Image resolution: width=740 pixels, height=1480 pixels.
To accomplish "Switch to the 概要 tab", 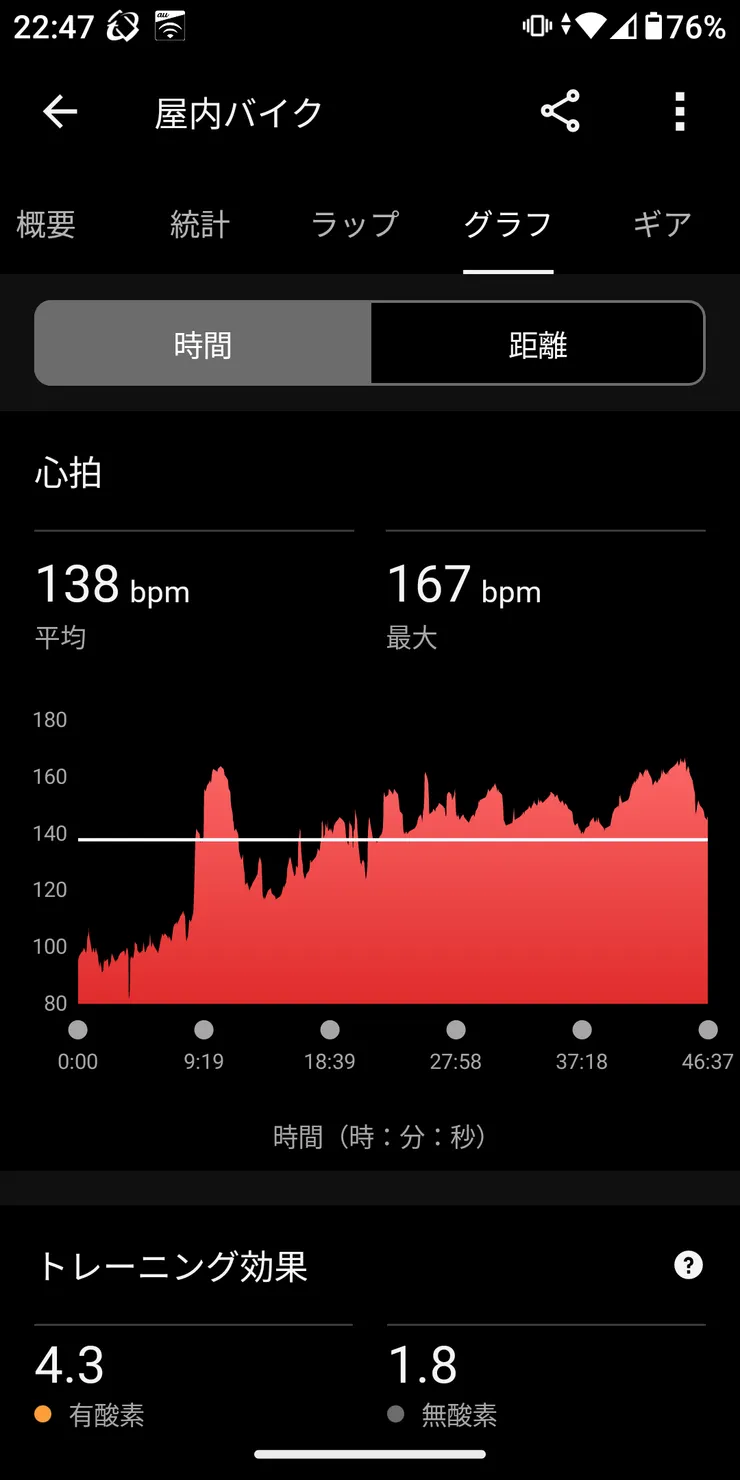I will point(46,224).
